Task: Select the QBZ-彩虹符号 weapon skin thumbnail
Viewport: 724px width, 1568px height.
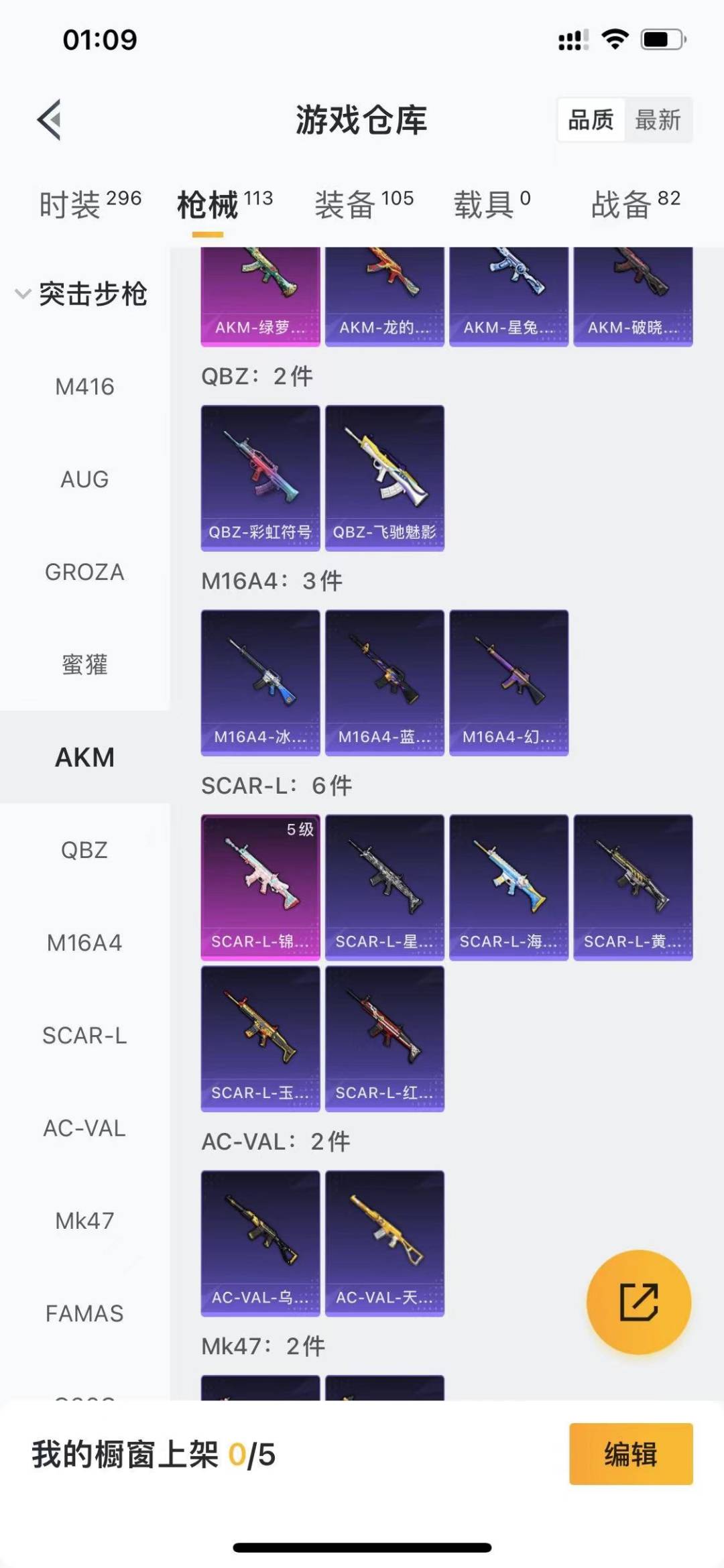Action: point(259,476)
